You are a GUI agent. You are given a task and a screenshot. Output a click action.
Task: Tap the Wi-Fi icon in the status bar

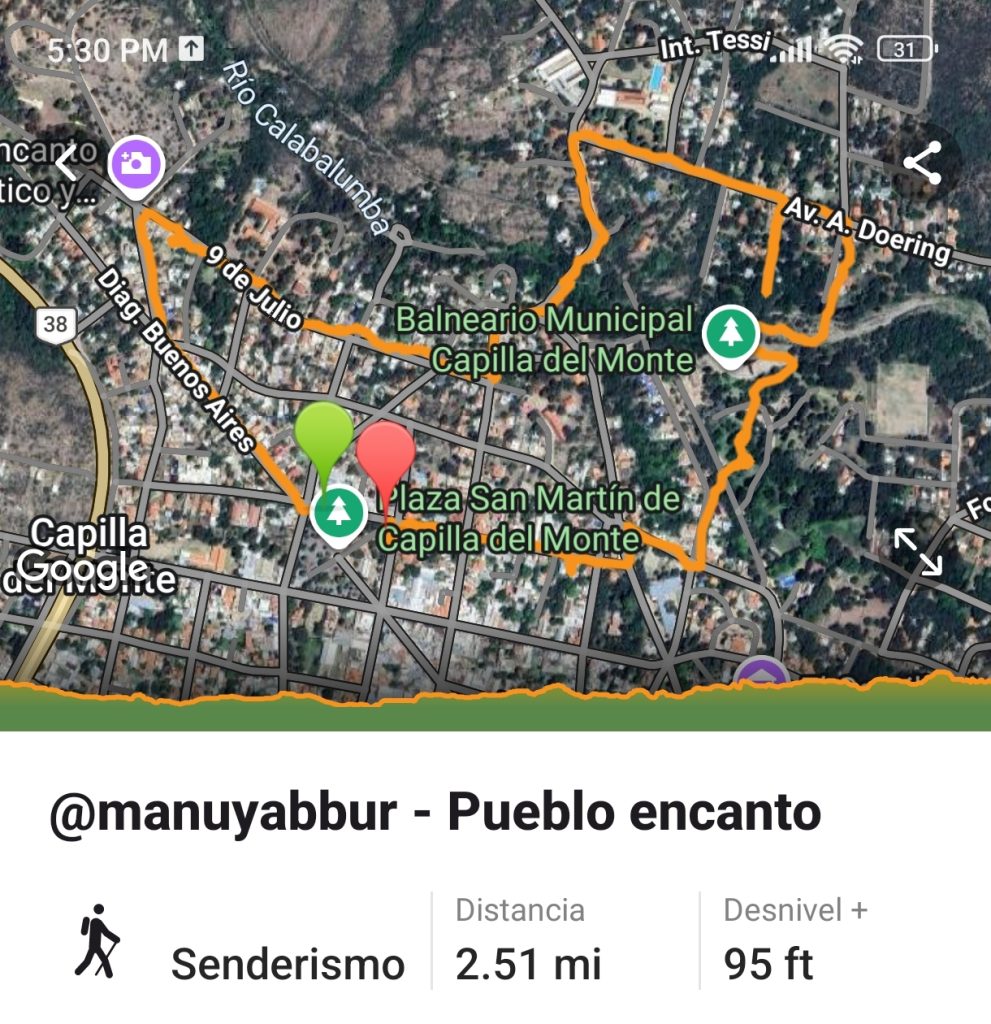(x=846, y=48)
